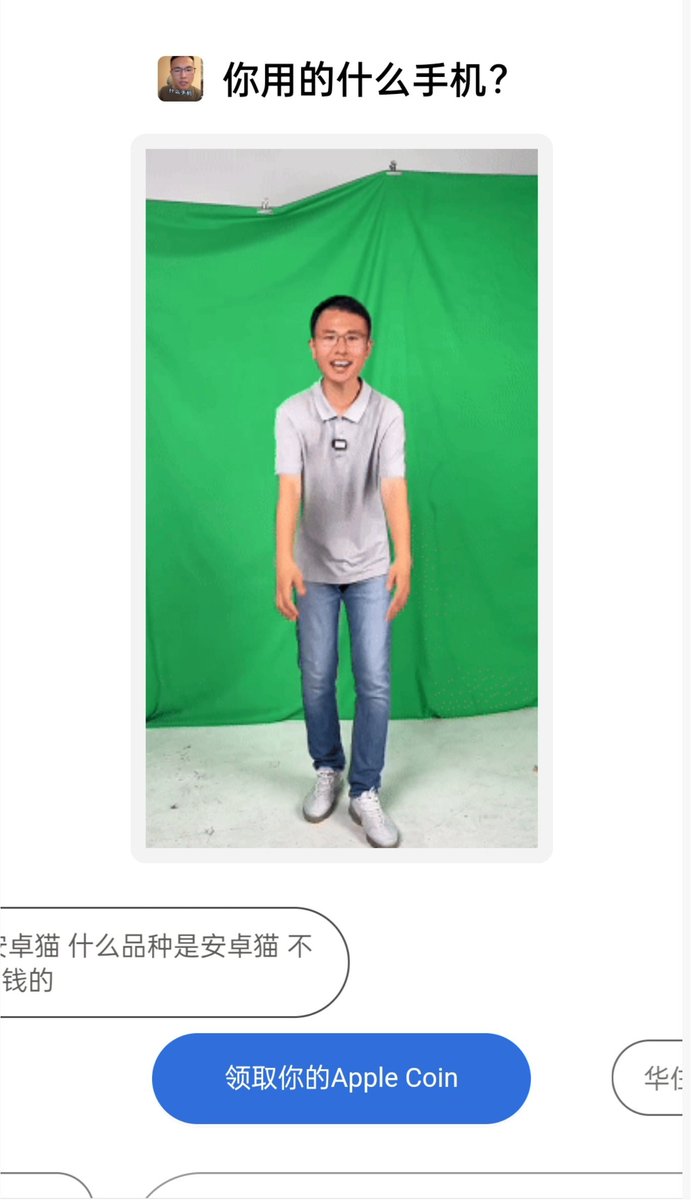Tap the 领取你的Apple Coin button
Viewport: 691px width, 1200px height.
pyautogui.click(x=341, y=1078)
